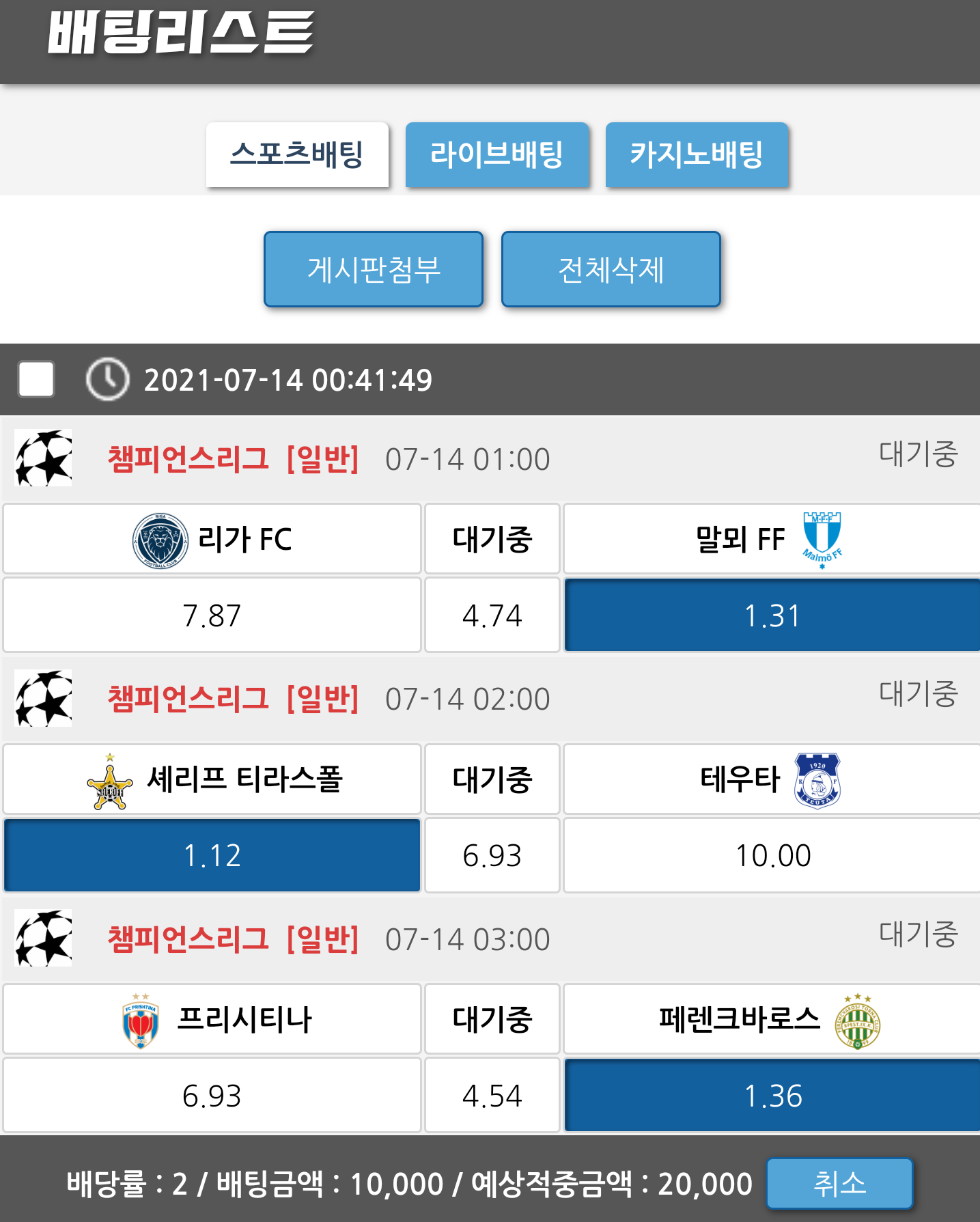980x1222 pixels.
Task: Tap the 게시판첨부 button
Action: click(374, 269)
